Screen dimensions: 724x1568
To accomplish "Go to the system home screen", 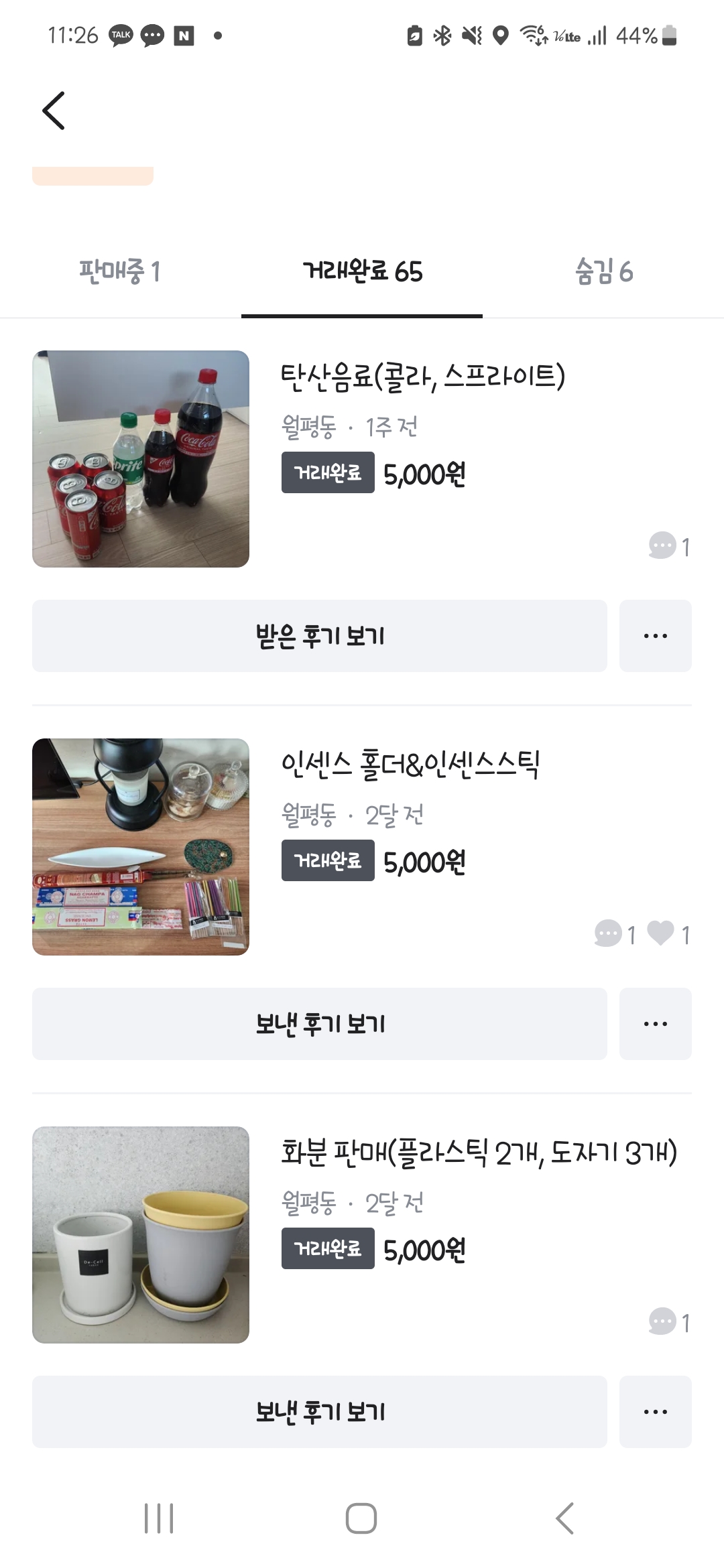I will [x=361, y=1518].
